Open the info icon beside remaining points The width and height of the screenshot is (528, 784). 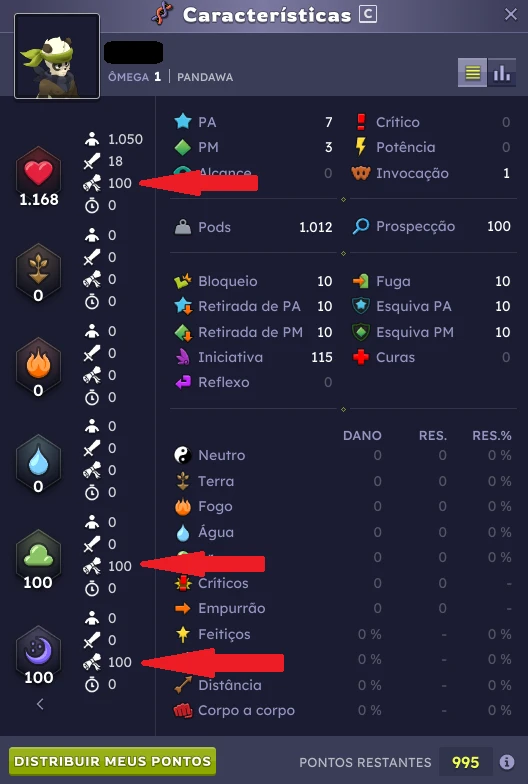click(506, 762)
